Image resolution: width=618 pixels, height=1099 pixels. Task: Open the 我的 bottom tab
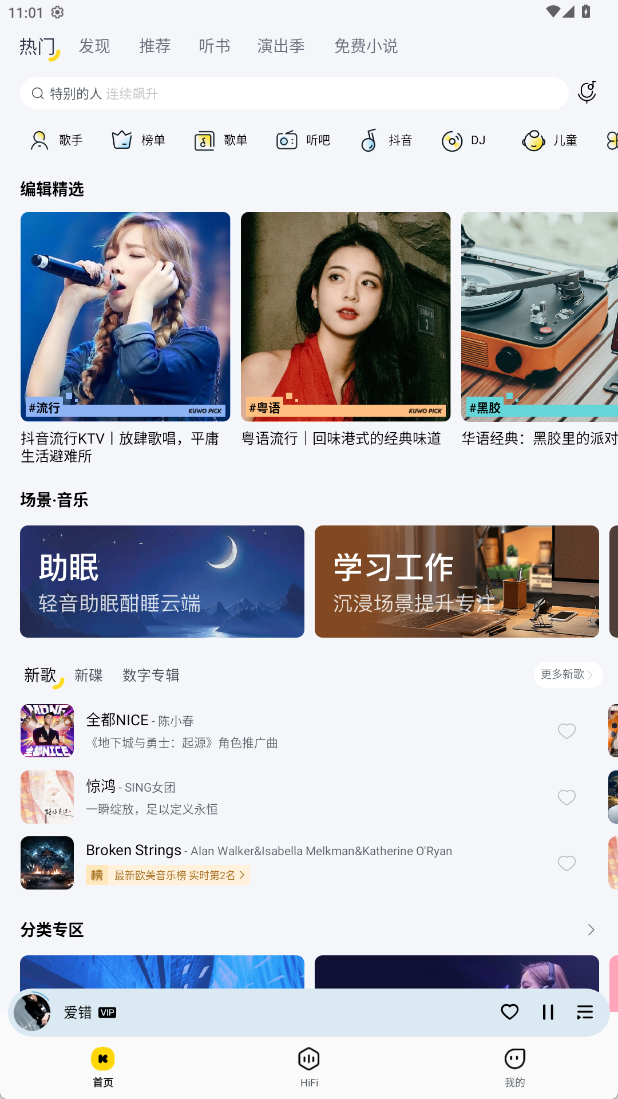pyautogui.click(x=514, y=1065)
